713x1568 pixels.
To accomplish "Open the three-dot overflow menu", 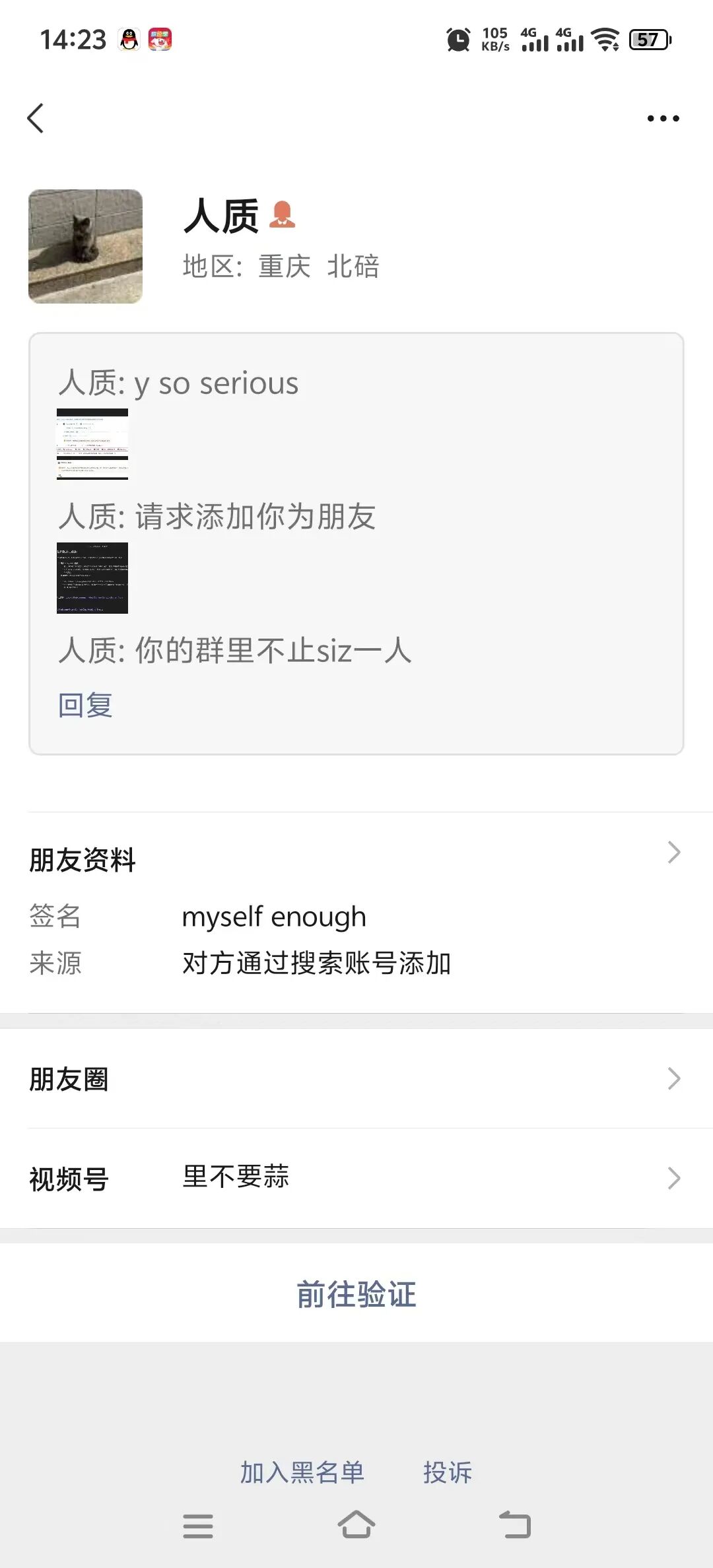I will point(663,119).
